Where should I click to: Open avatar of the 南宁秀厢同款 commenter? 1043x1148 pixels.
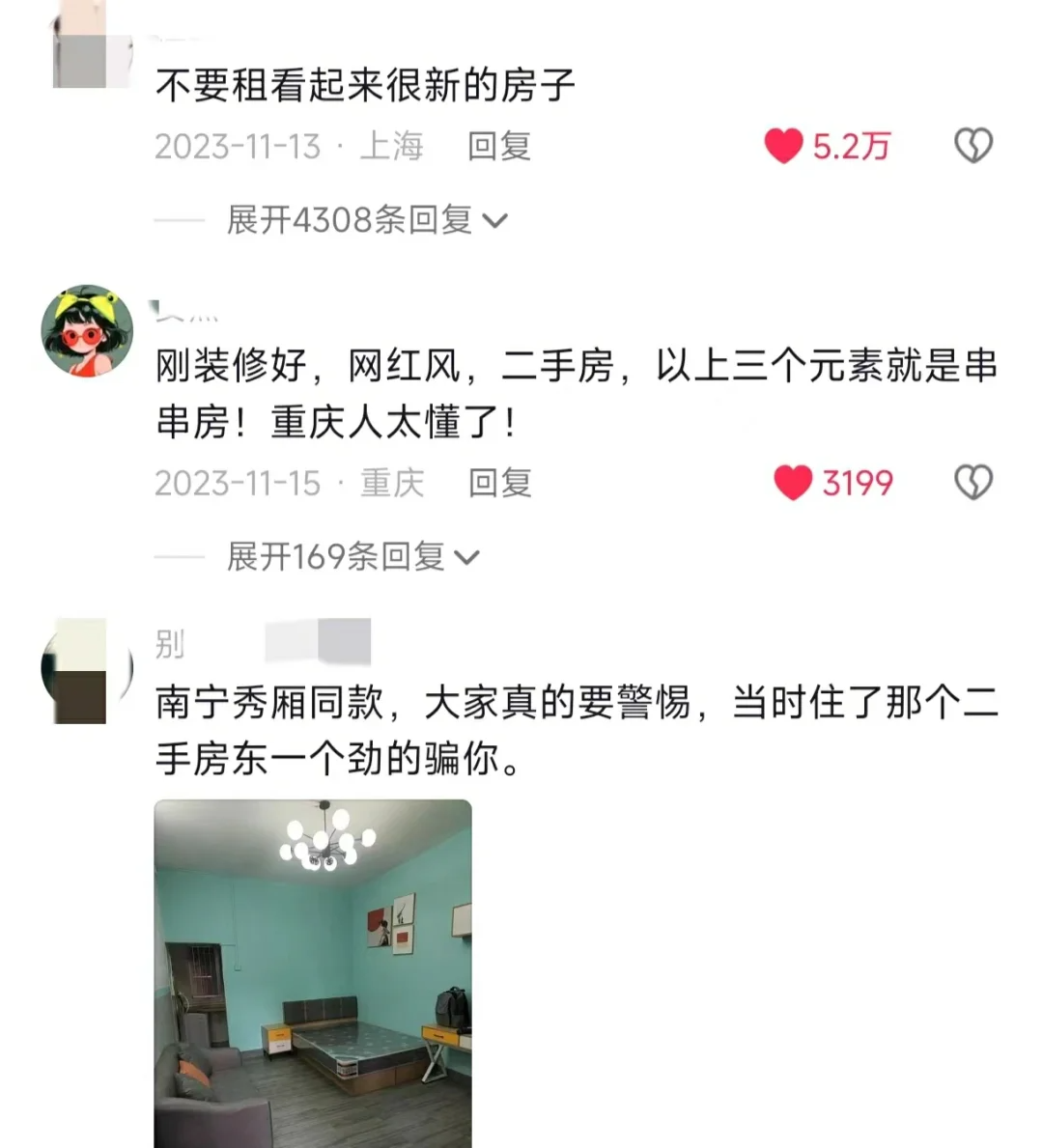[87, 671]
